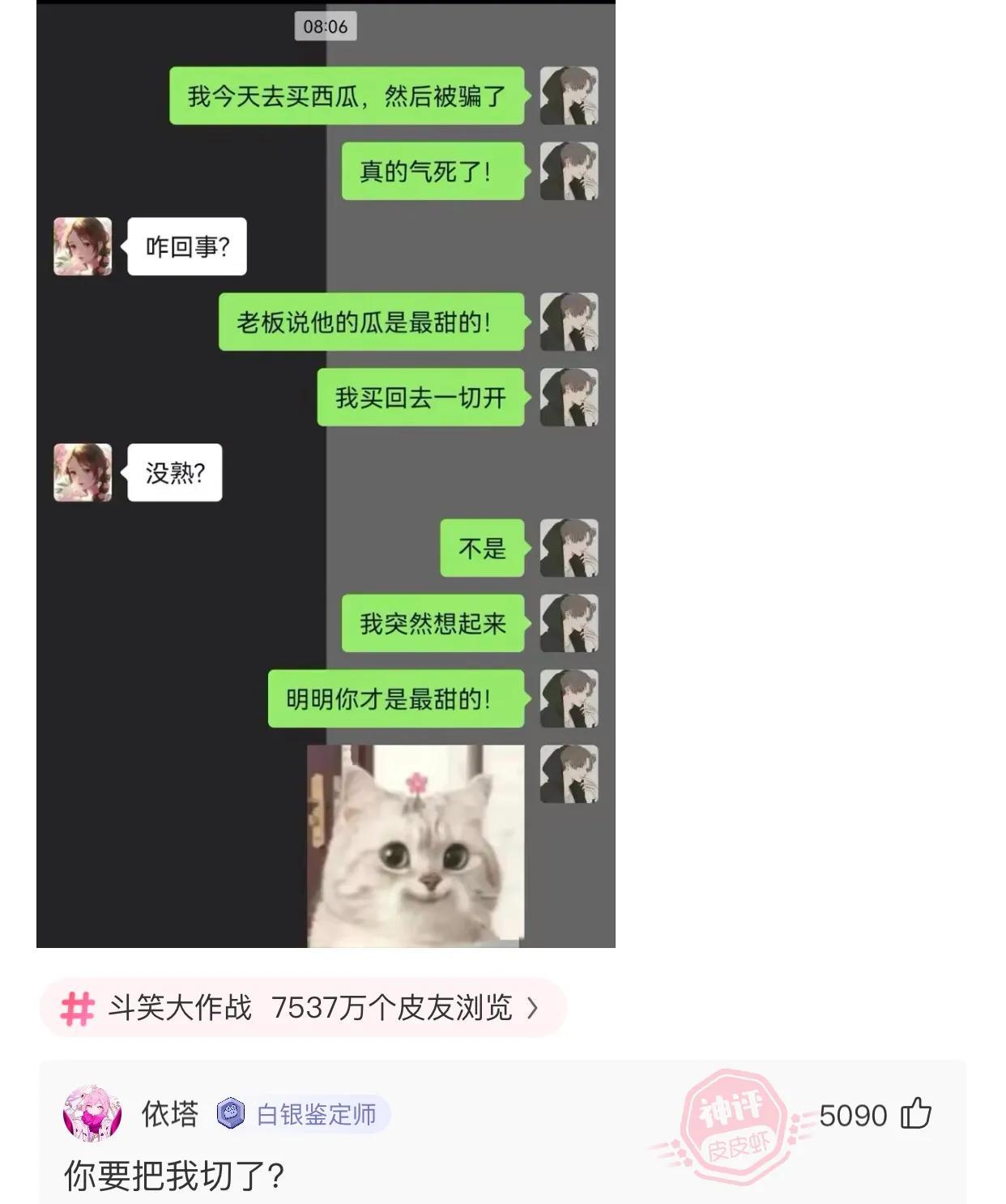Open the 斗笑大作战 topic tag
Screen dimensions: 1006x1204
301,1008
